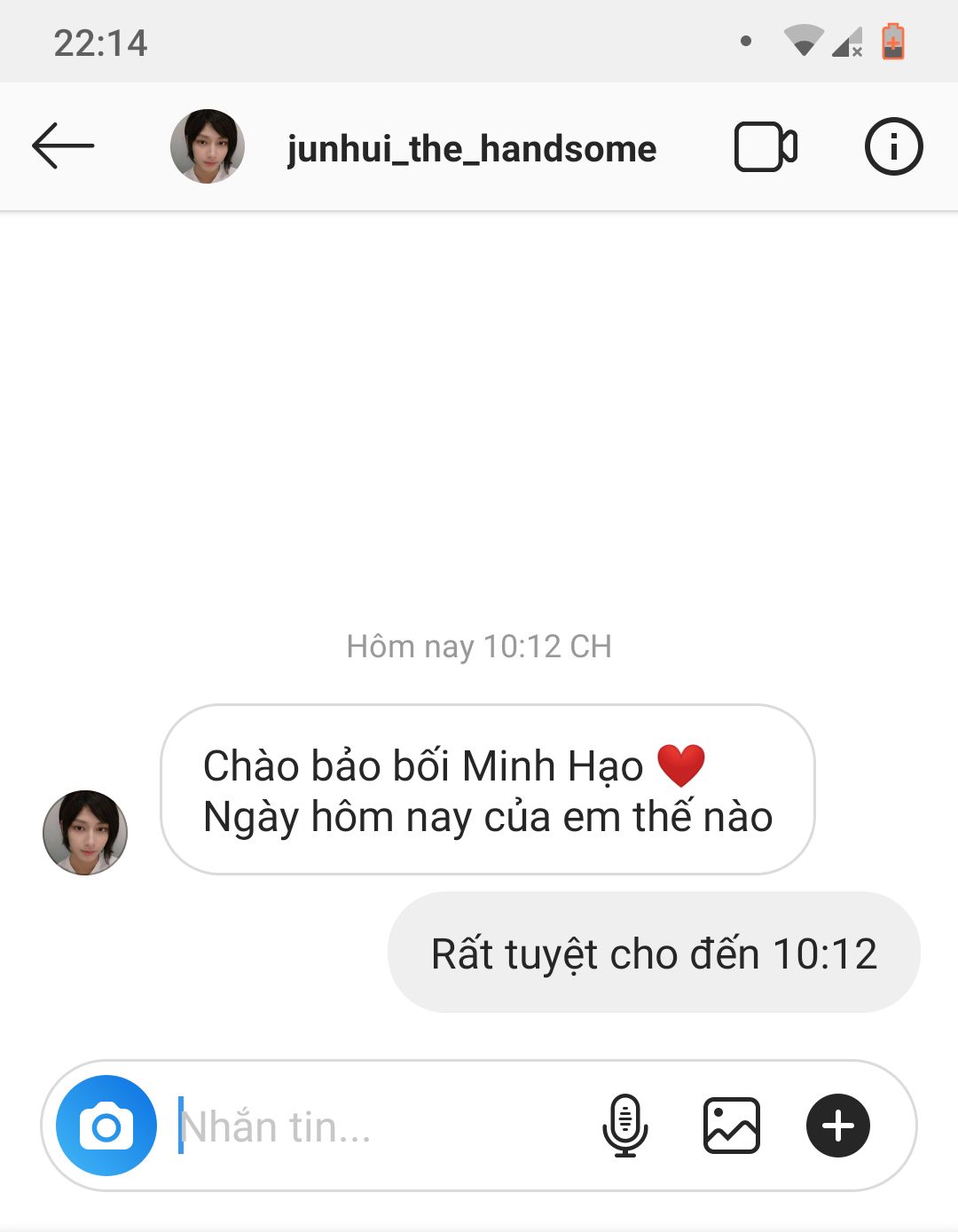Open the blue camera button
The height and width of the screenshot is (1232, 958).
click(x=106, y=1126)
